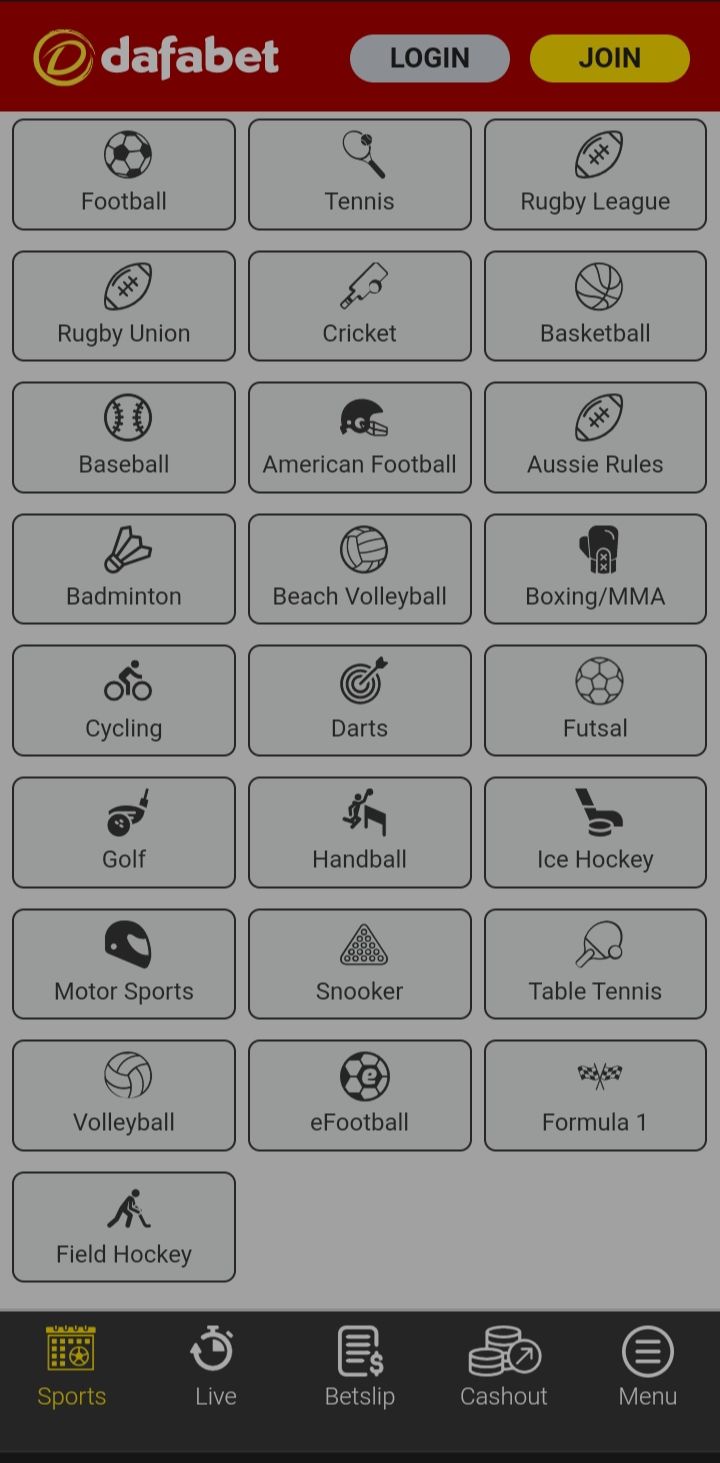Open Formula 1 markets
The image size is (720, 1463).
click(595, 1095)
